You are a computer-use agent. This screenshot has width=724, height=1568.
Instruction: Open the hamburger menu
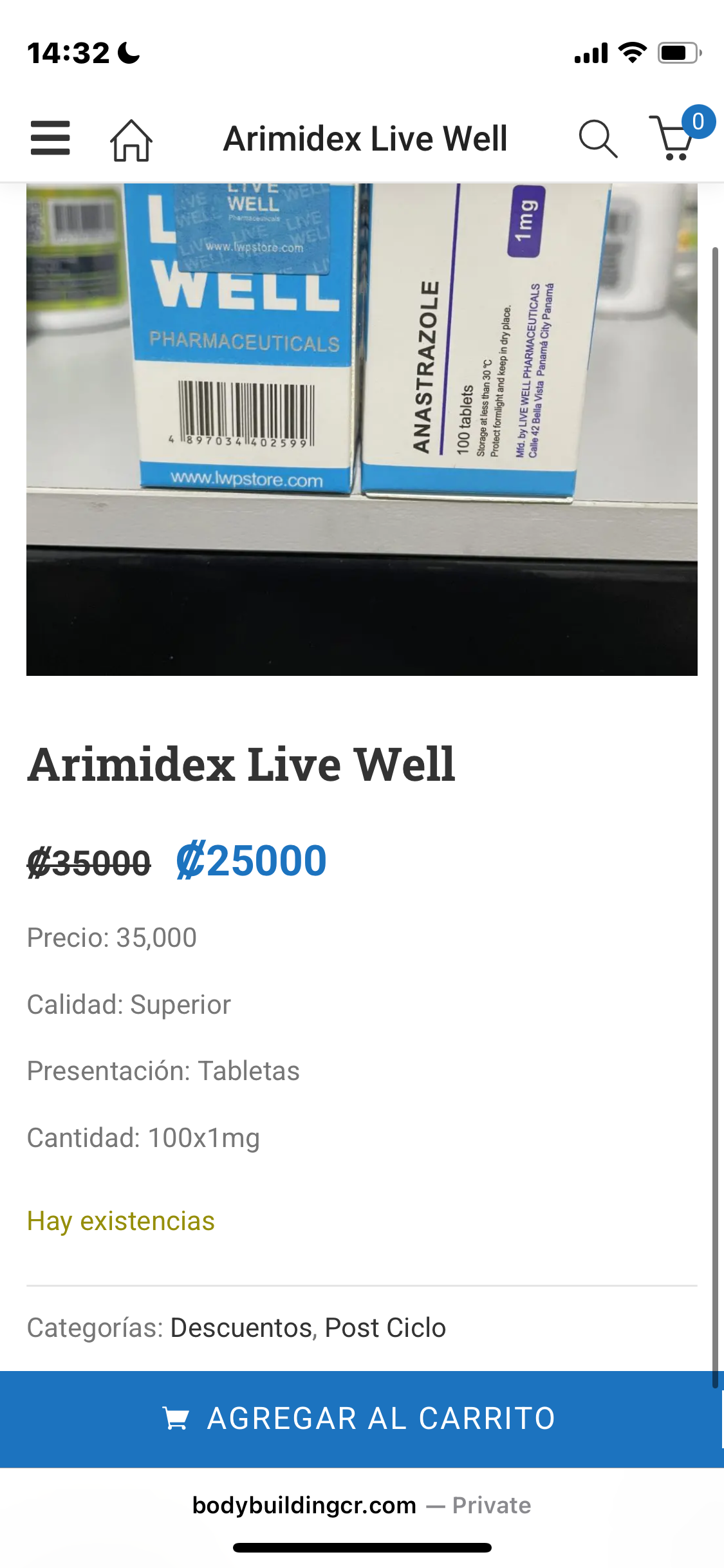pyautogui.click(x=50, y=138)
